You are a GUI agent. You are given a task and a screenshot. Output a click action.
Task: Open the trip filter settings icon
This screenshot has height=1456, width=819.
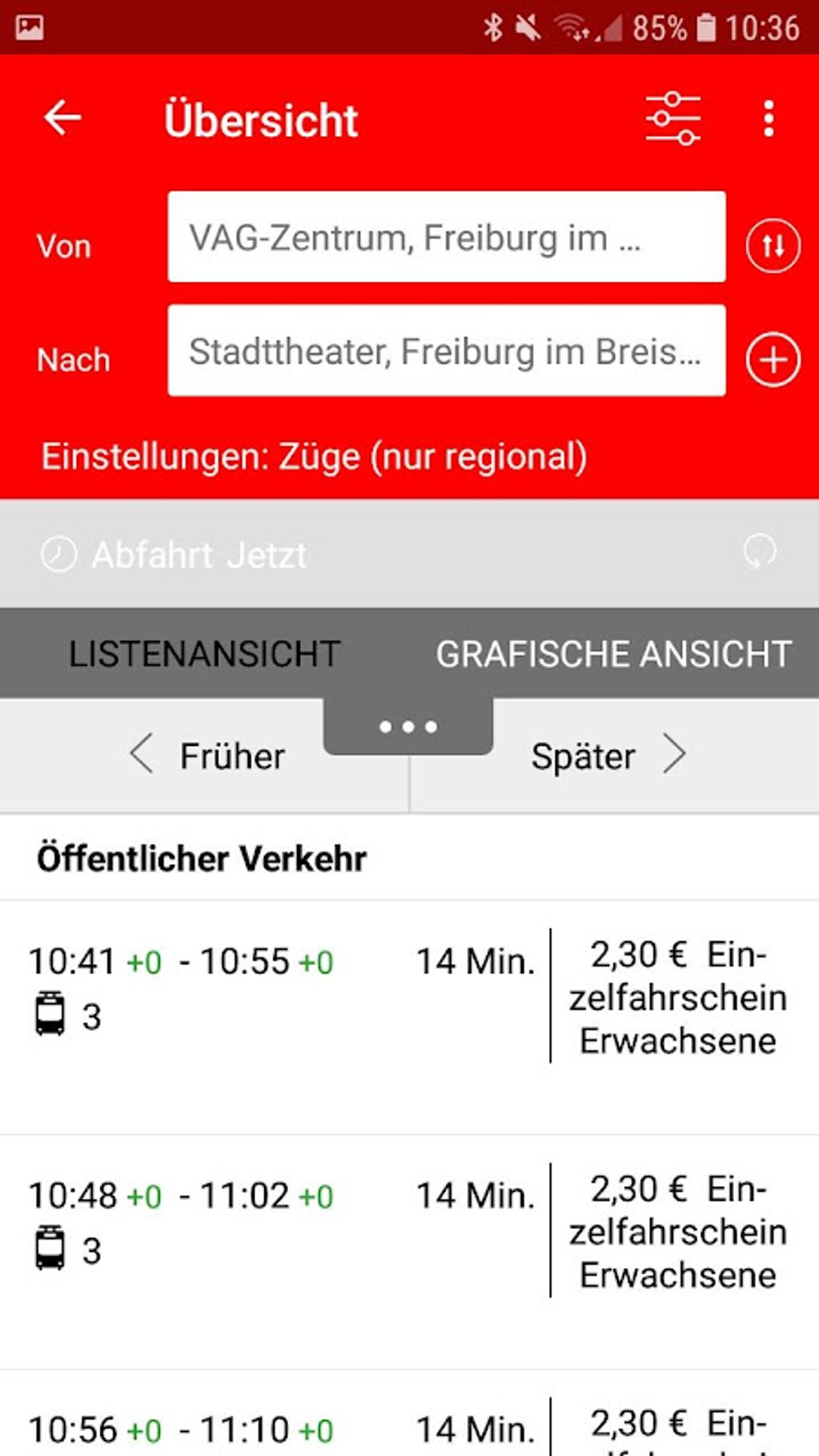click(673, 119)
